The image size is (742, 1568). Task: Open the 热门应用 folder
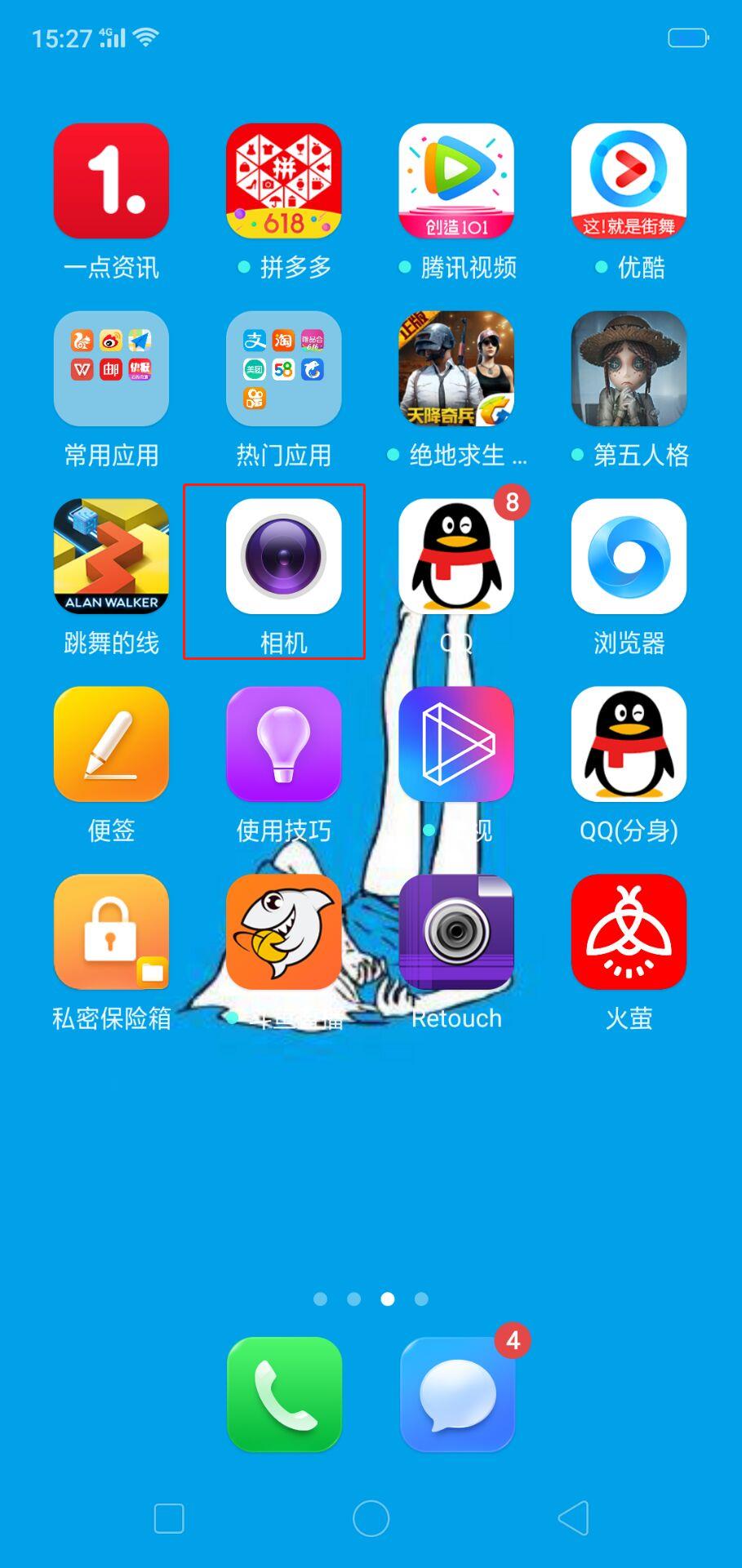coord(283,368)
